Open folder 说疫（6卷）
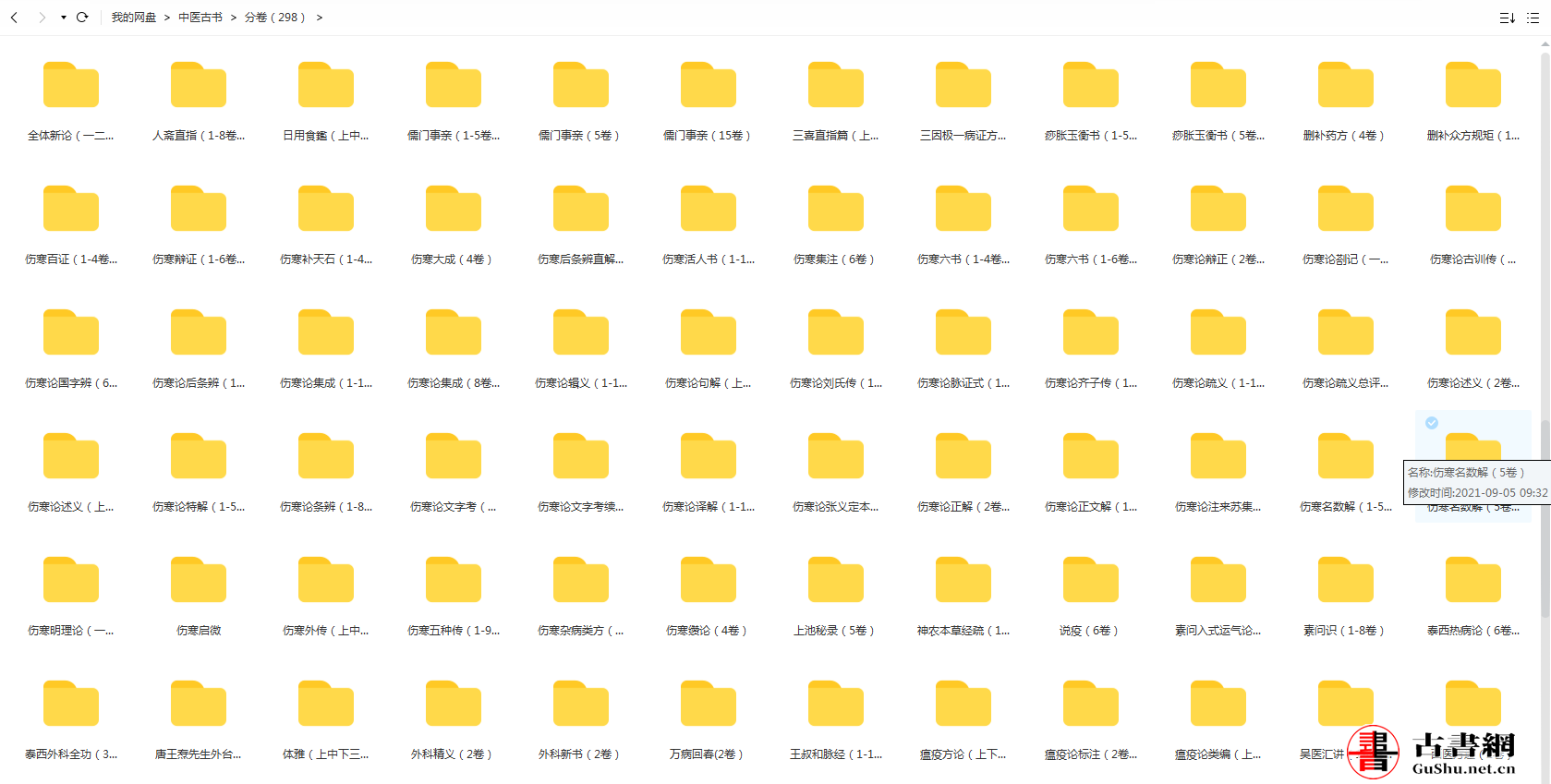 coord(1091,581)
